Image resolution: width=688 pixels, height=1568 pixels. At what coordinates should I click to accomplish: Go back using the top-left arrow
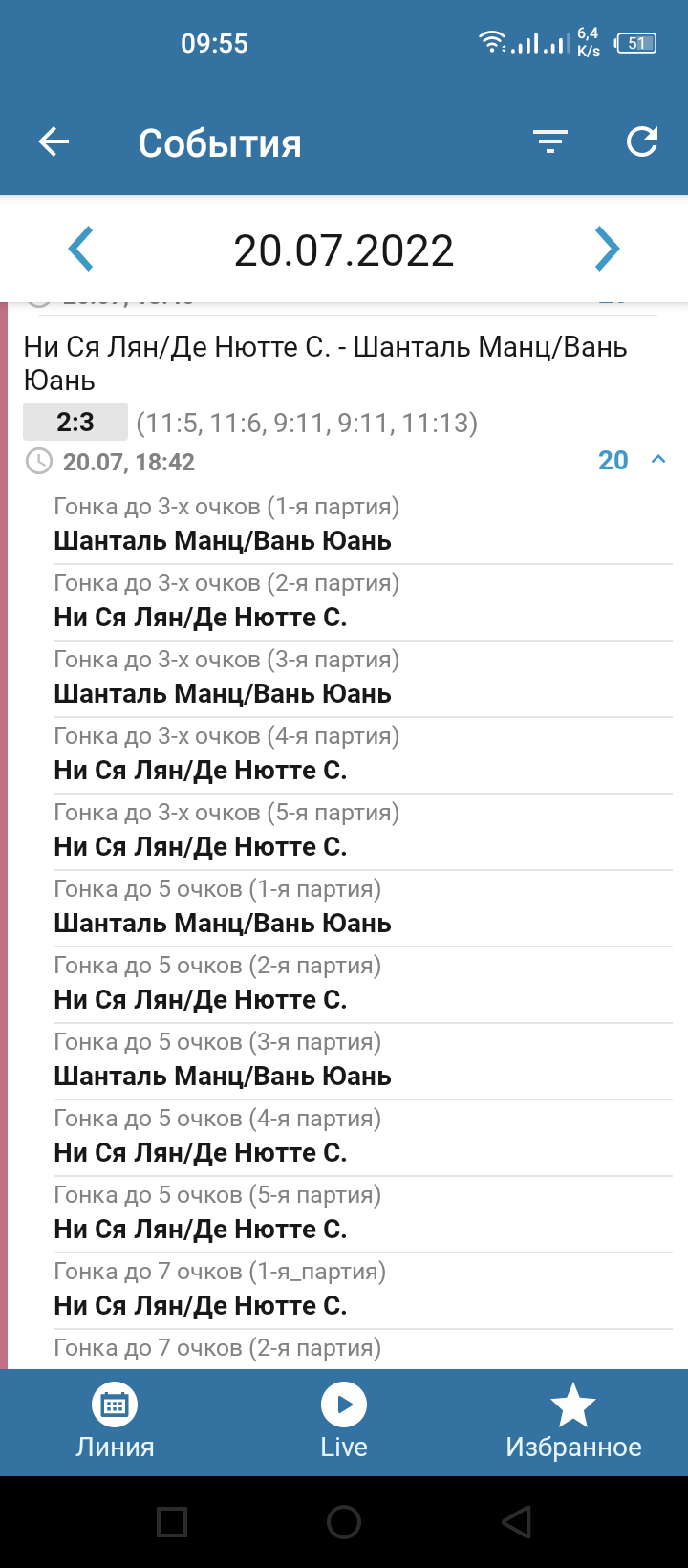point(54,142)
